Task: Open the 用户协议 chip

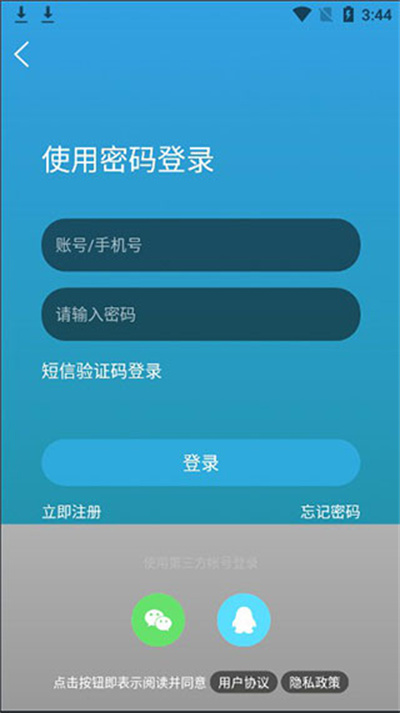Action: [x=244, y=683]
